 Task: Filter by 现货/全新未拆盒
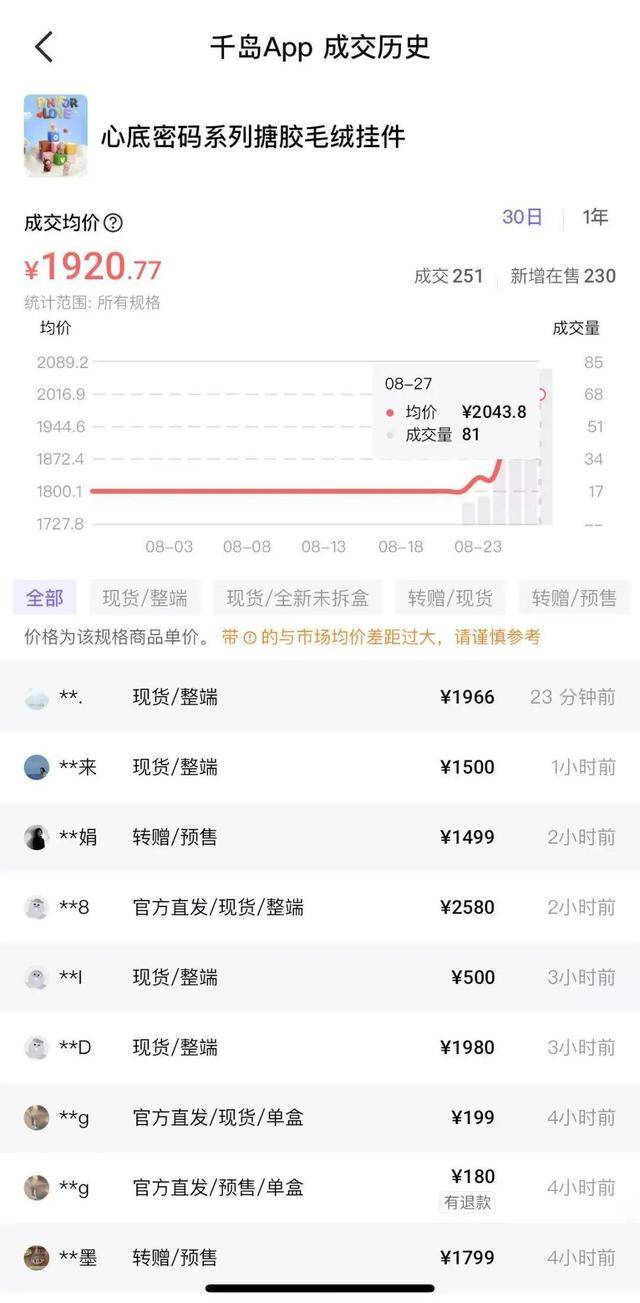pyautogui.click(x=297, y=598)
